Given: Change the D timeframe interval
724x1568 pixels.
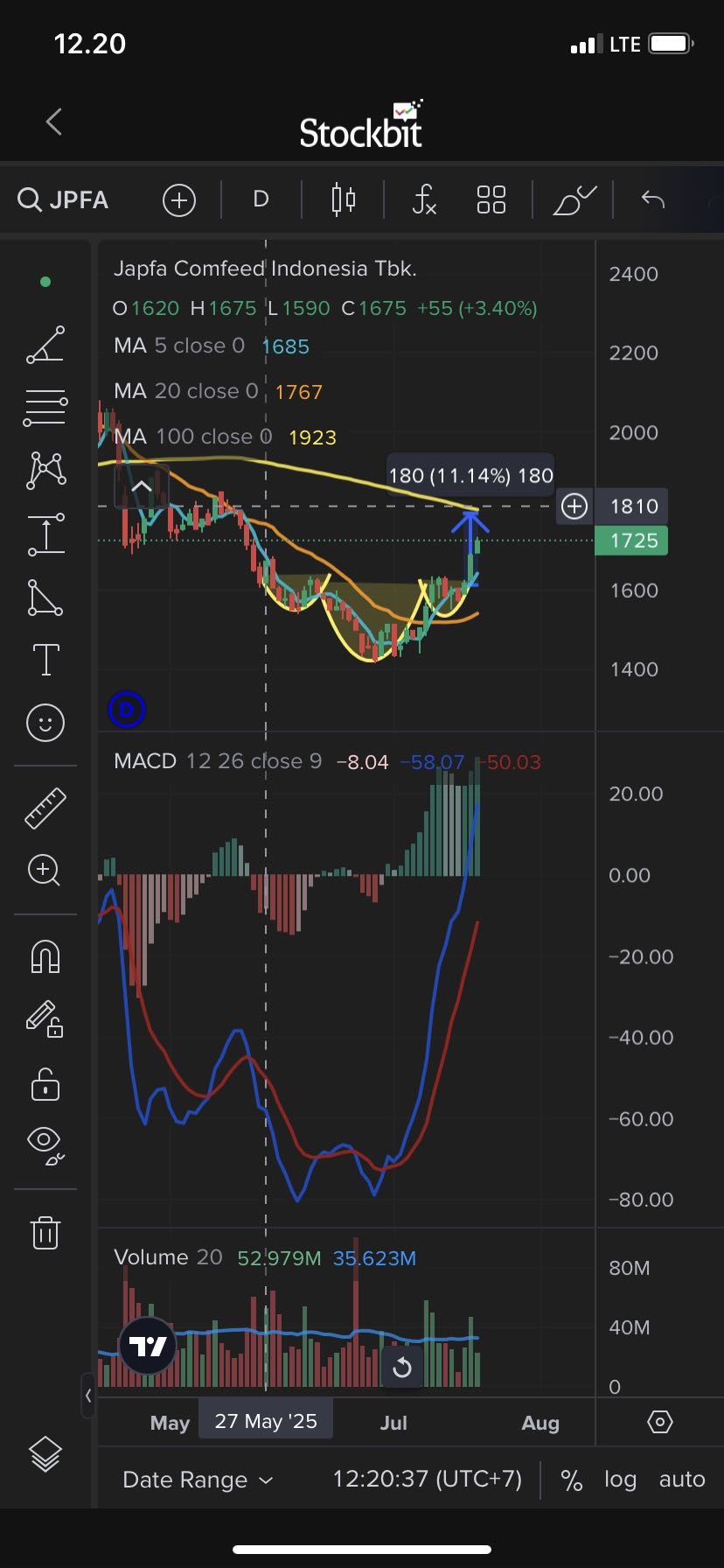Looking at the screenshot, I should (x=261, y=199).
